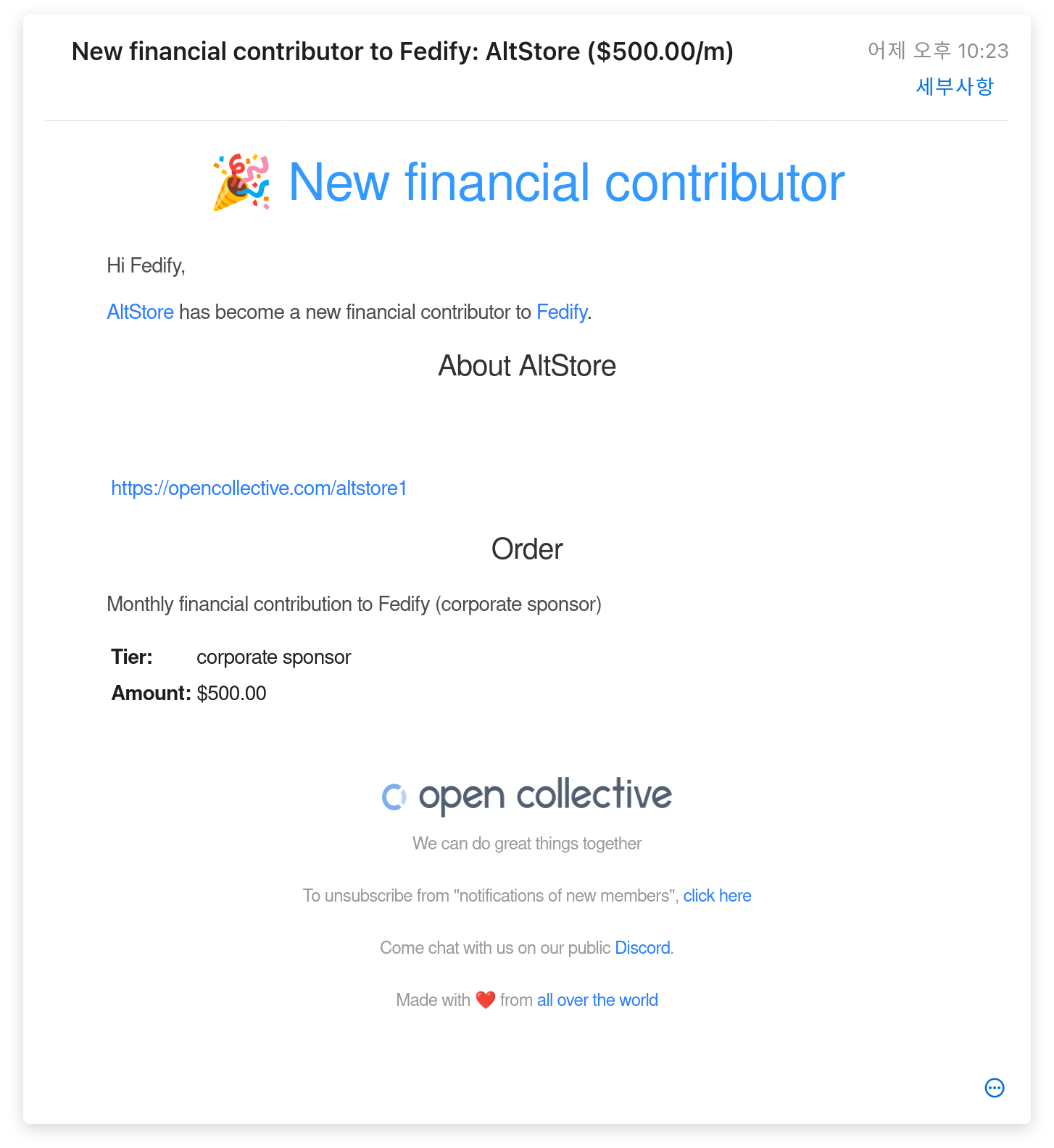Open the opencollective.com/altstore1 URL
The height and width of the screenshot is (1148, 1054).
(259, 488)
